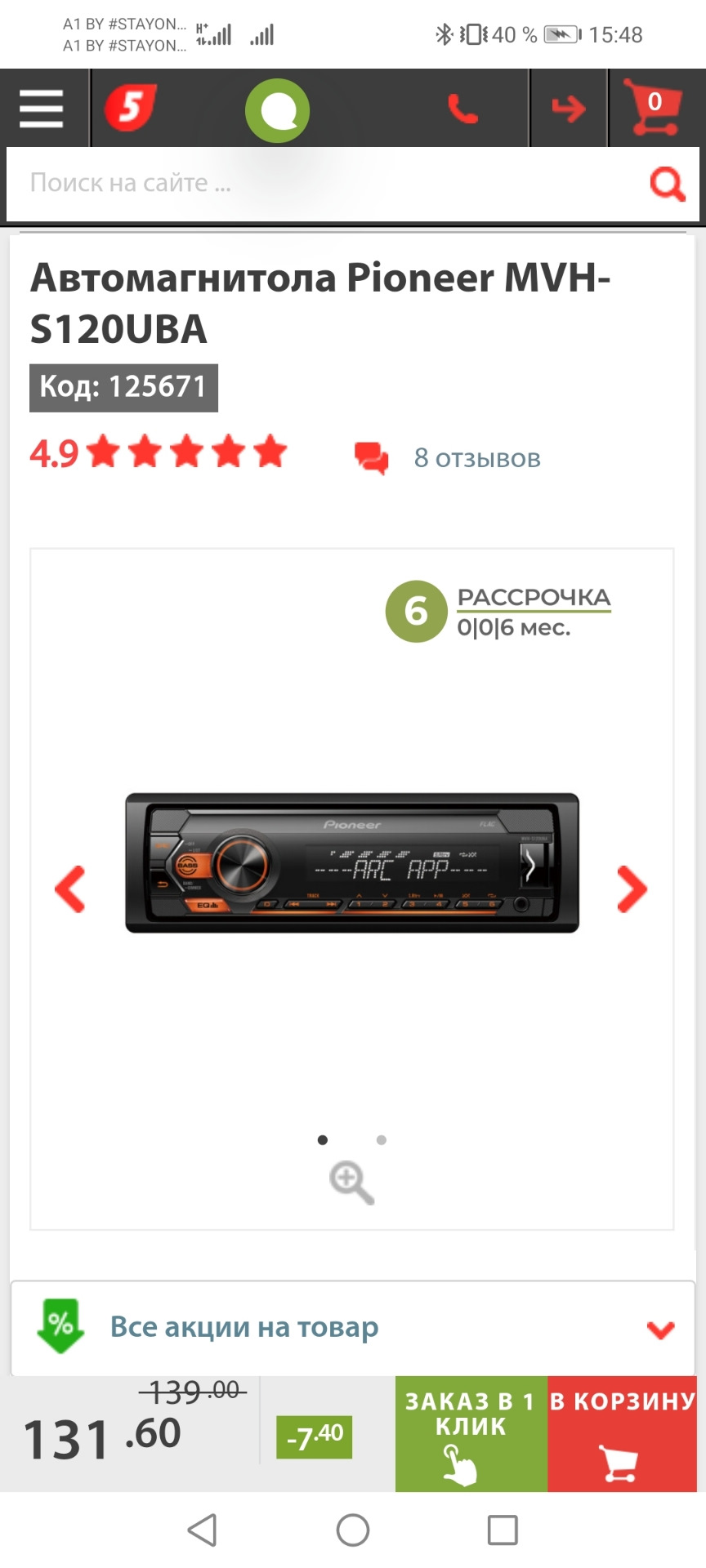The width and height of the screenshot is (706, 1568).
Task: Open the green chat bubble
Action: 278,110
